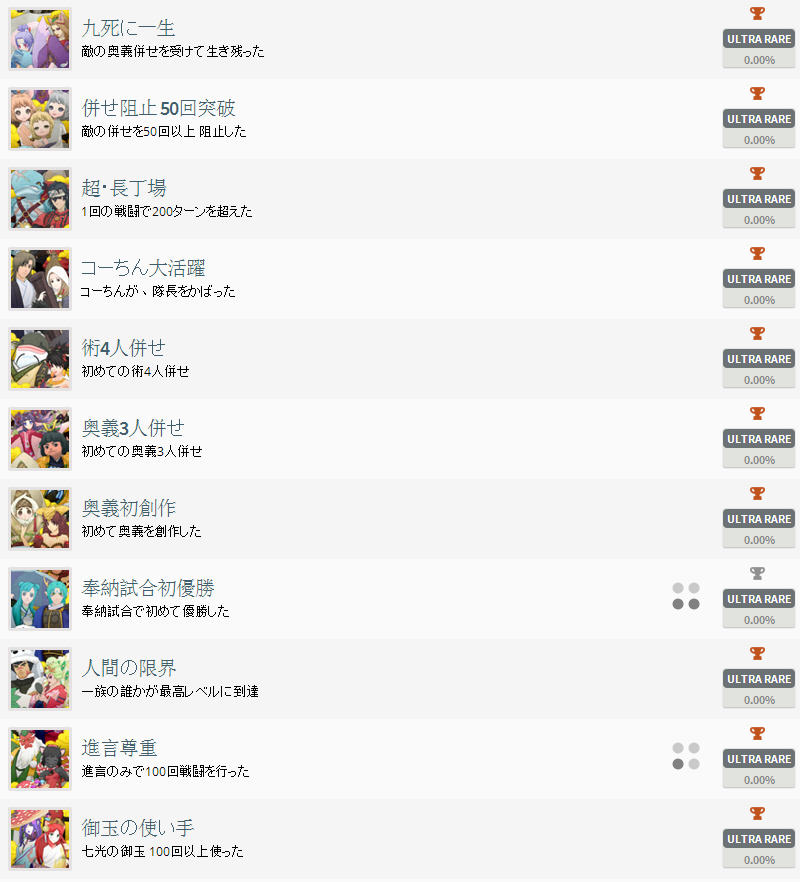
Task: Open the 九死に一生 trophy
Action: point(128,28)
